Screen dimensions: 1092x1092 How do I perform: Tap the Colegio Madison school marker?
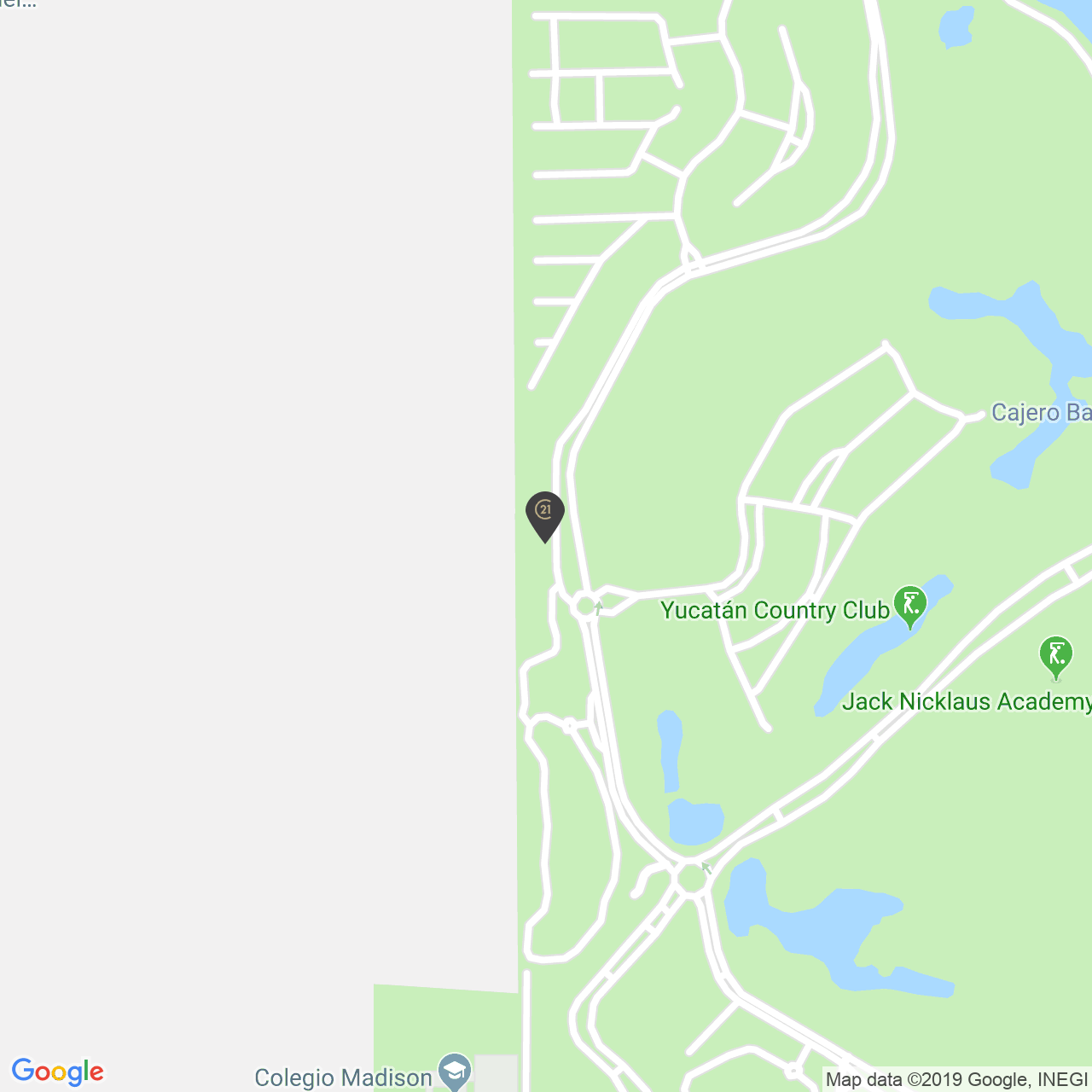coord(454,1072)
